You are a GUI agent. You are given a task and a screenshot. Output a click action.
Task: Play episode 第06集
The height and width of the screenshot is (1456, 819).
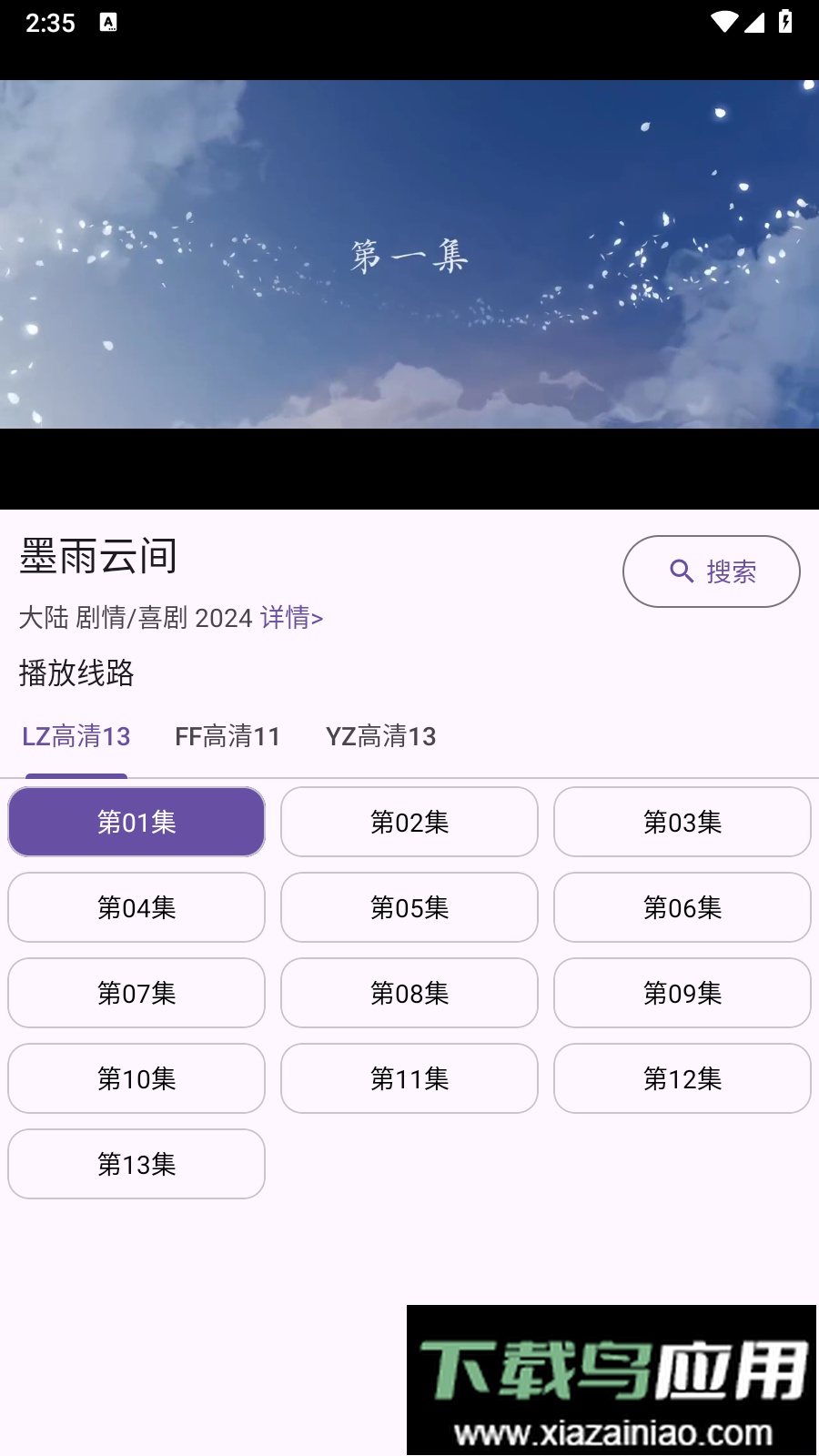pyautogui.click(x=682, y=907)
